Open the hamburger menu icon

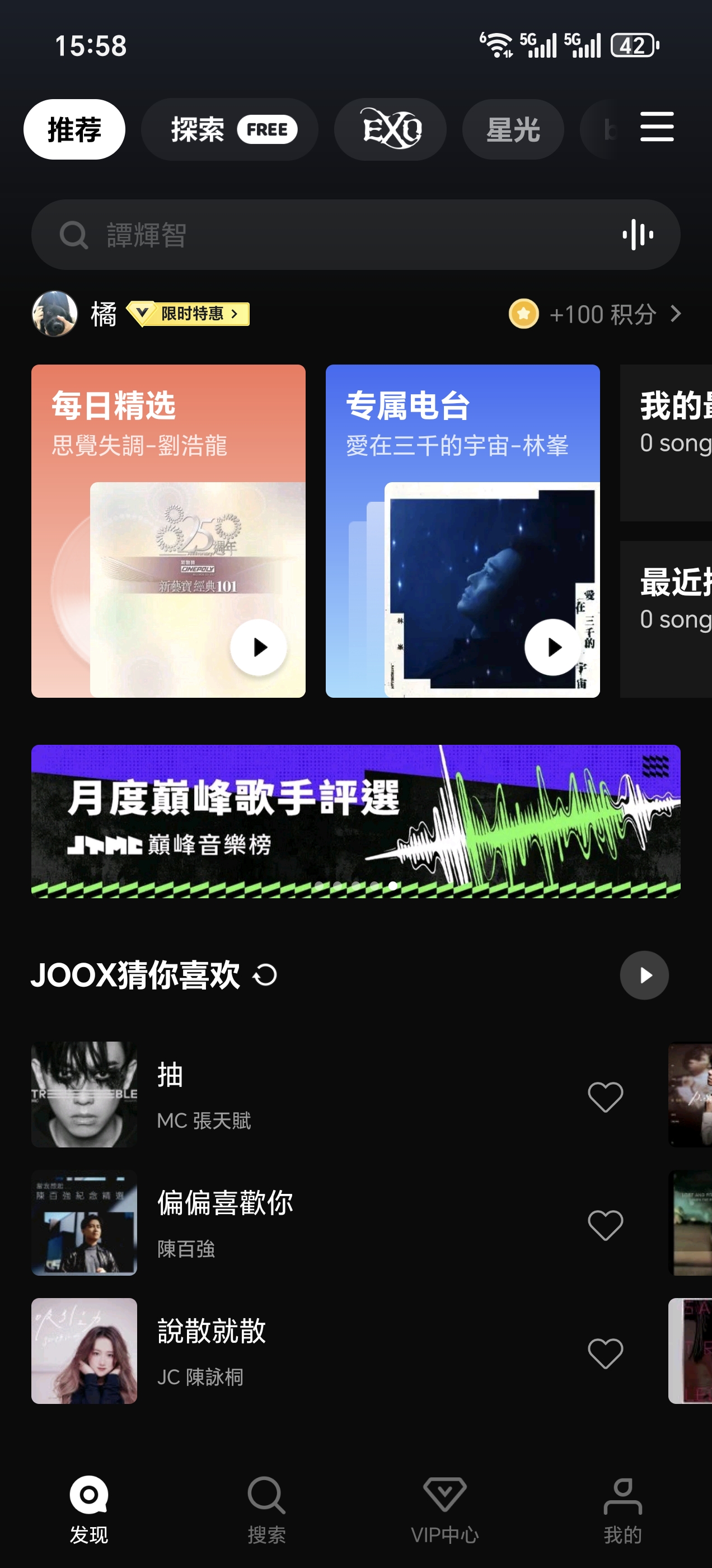pyautogui.click(x=657, y=127)
